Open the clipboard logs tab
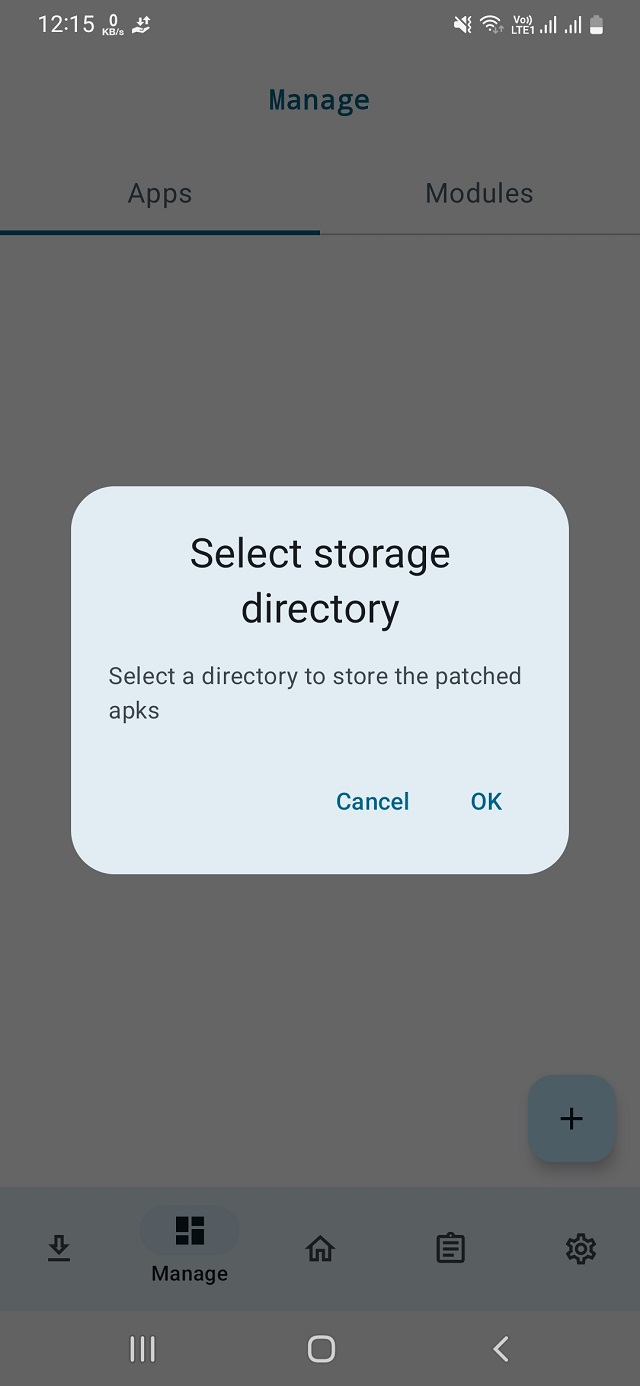640x1386 pixels. tap(450, 1248)
